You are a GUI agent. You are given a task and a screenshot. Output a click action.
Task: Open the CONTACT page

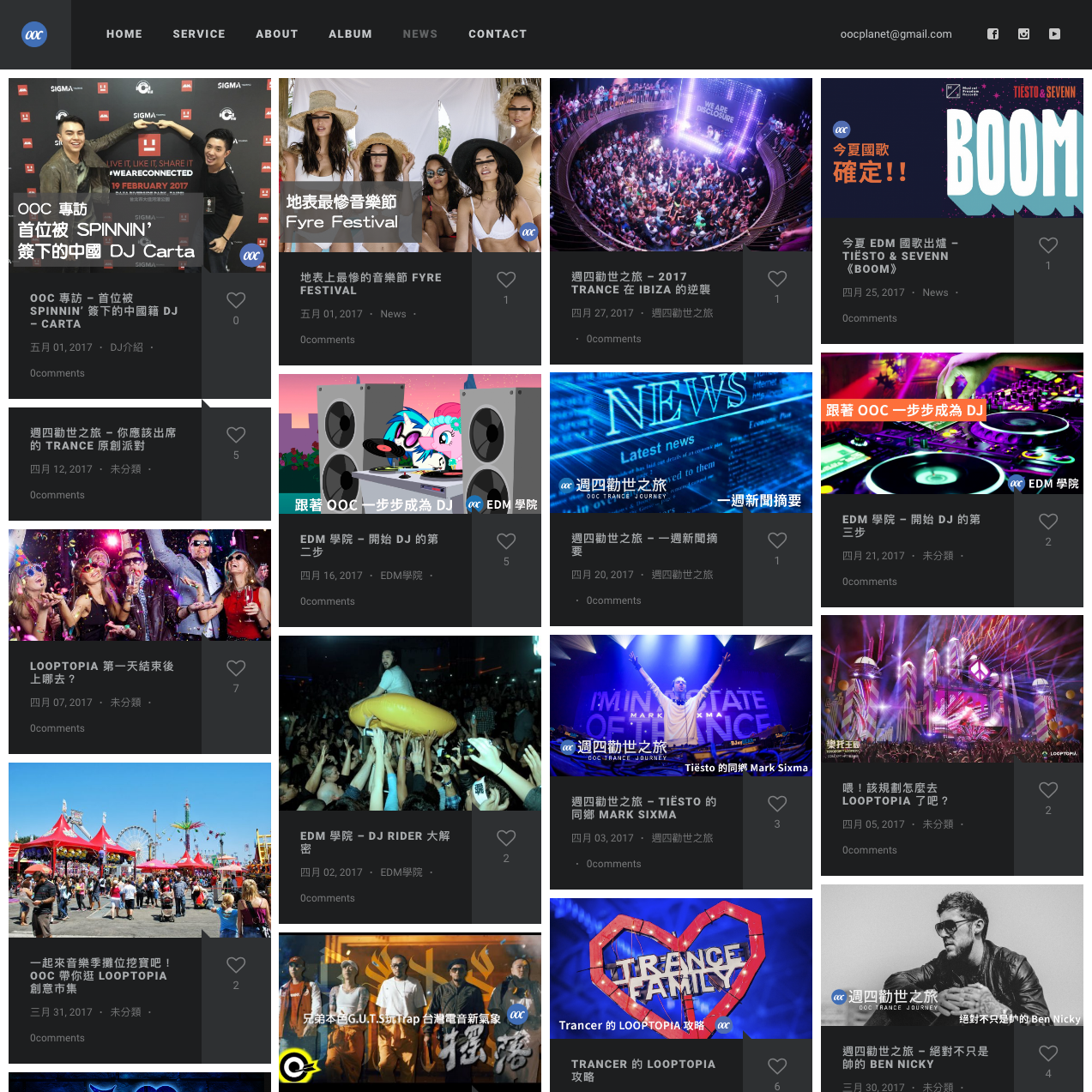click(498, 34)
